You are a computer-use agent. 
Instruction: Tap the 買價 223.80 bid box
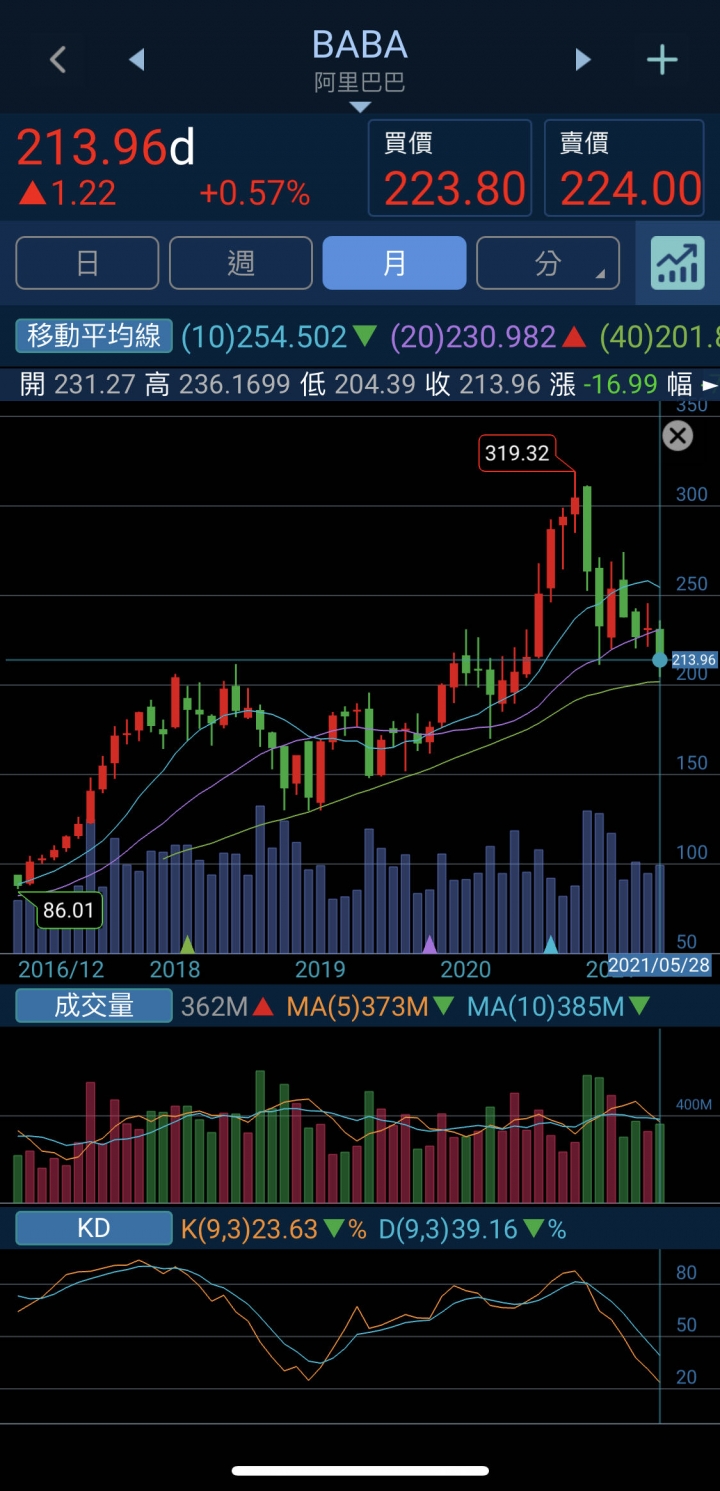coord(450,168)
